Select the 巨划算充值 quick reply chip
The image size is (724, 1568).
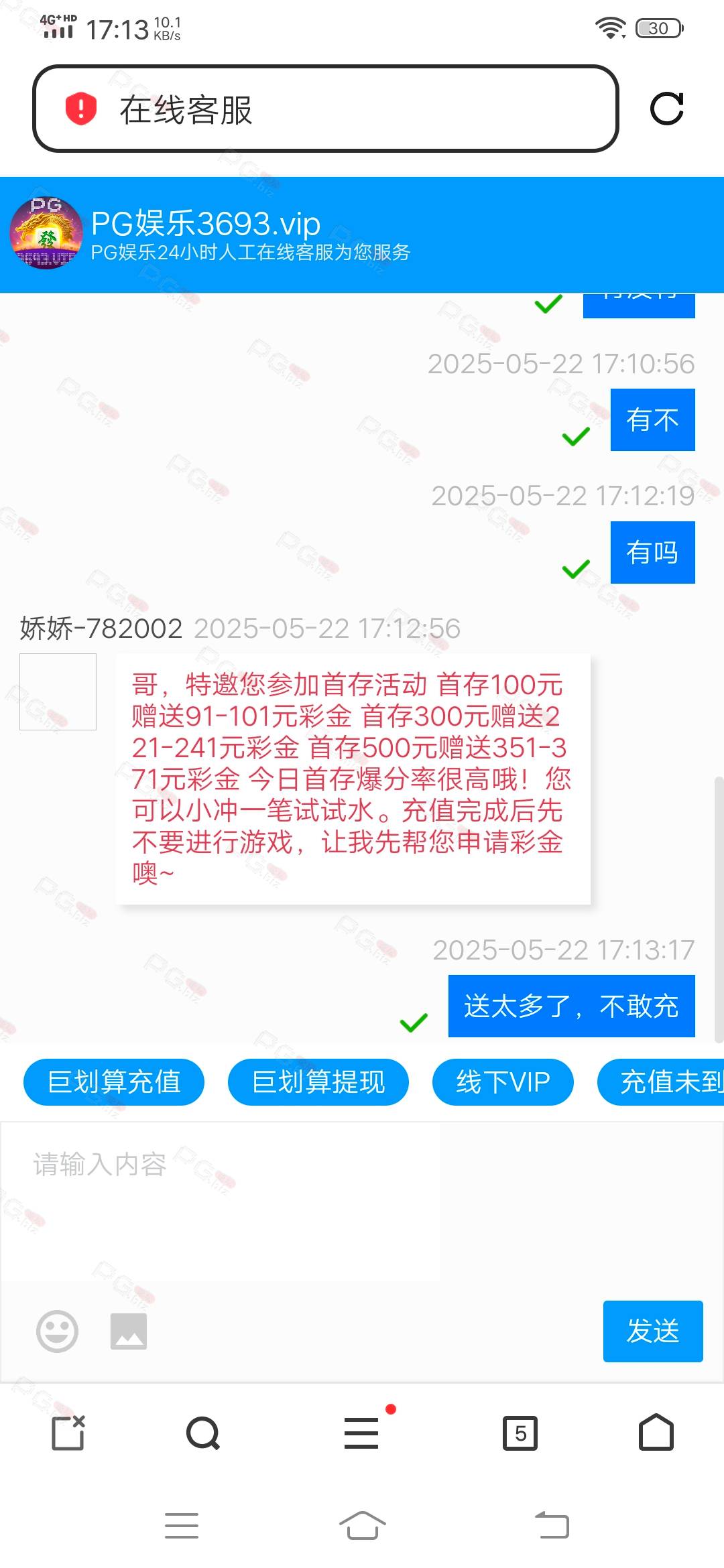click(114, 1082)
